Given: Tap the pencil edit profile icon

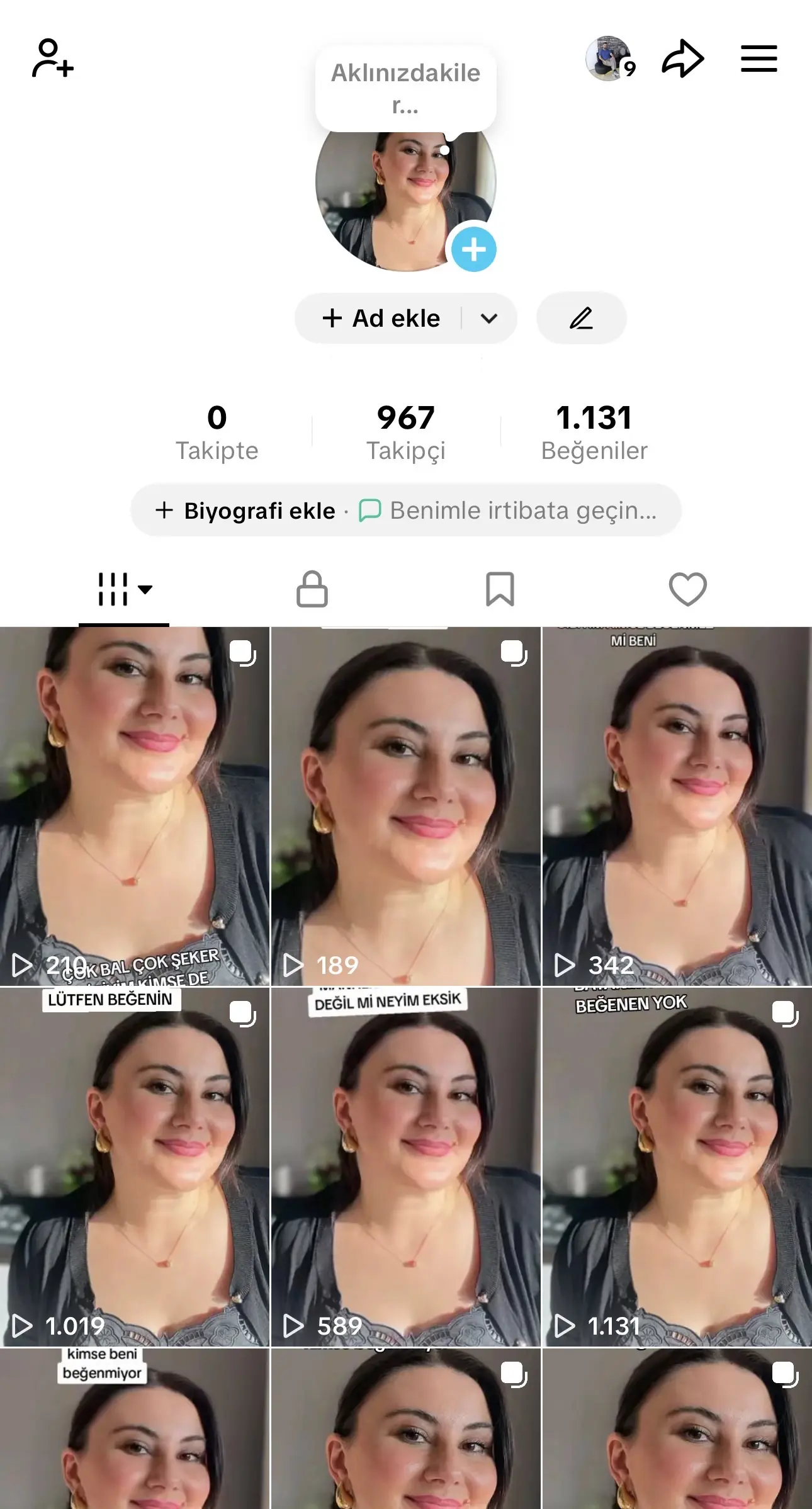Looking at the screenshot, I should coord(580,318).
